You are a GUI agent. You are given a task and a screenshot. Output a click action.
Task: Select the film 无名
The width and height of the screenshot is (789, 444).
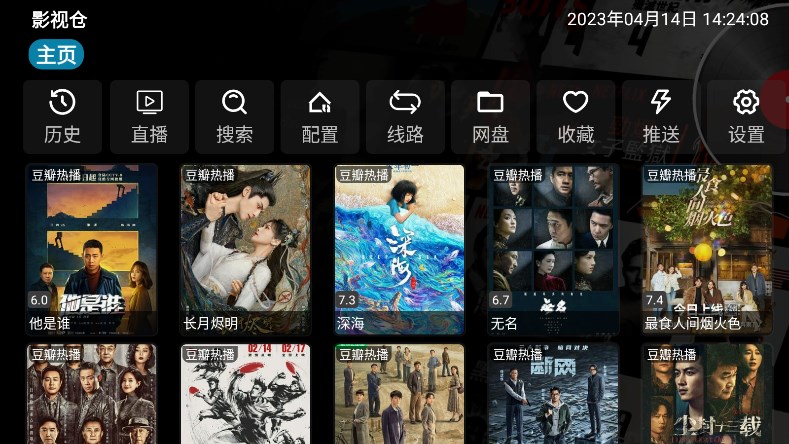(x=553, y=249)
